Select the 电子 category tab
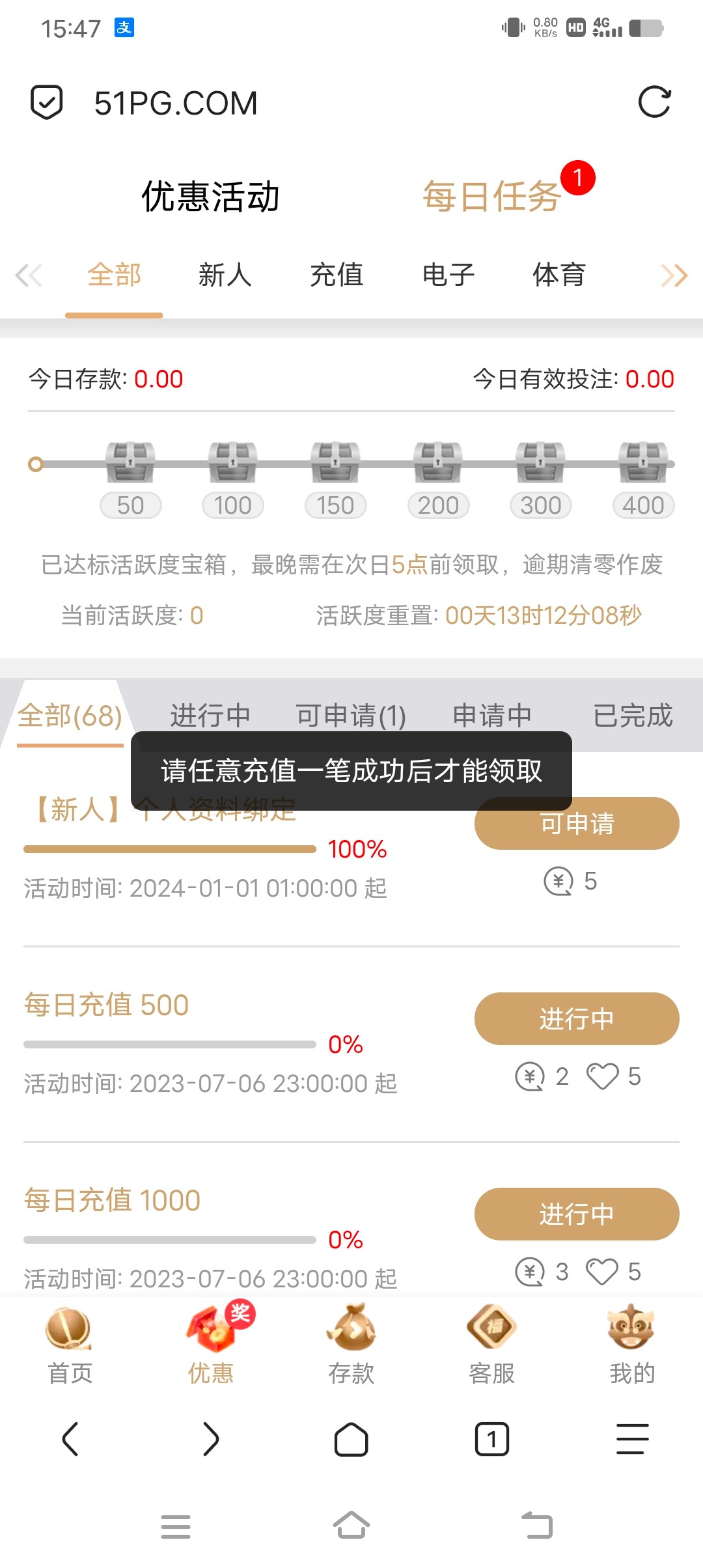 coord(448,275)
